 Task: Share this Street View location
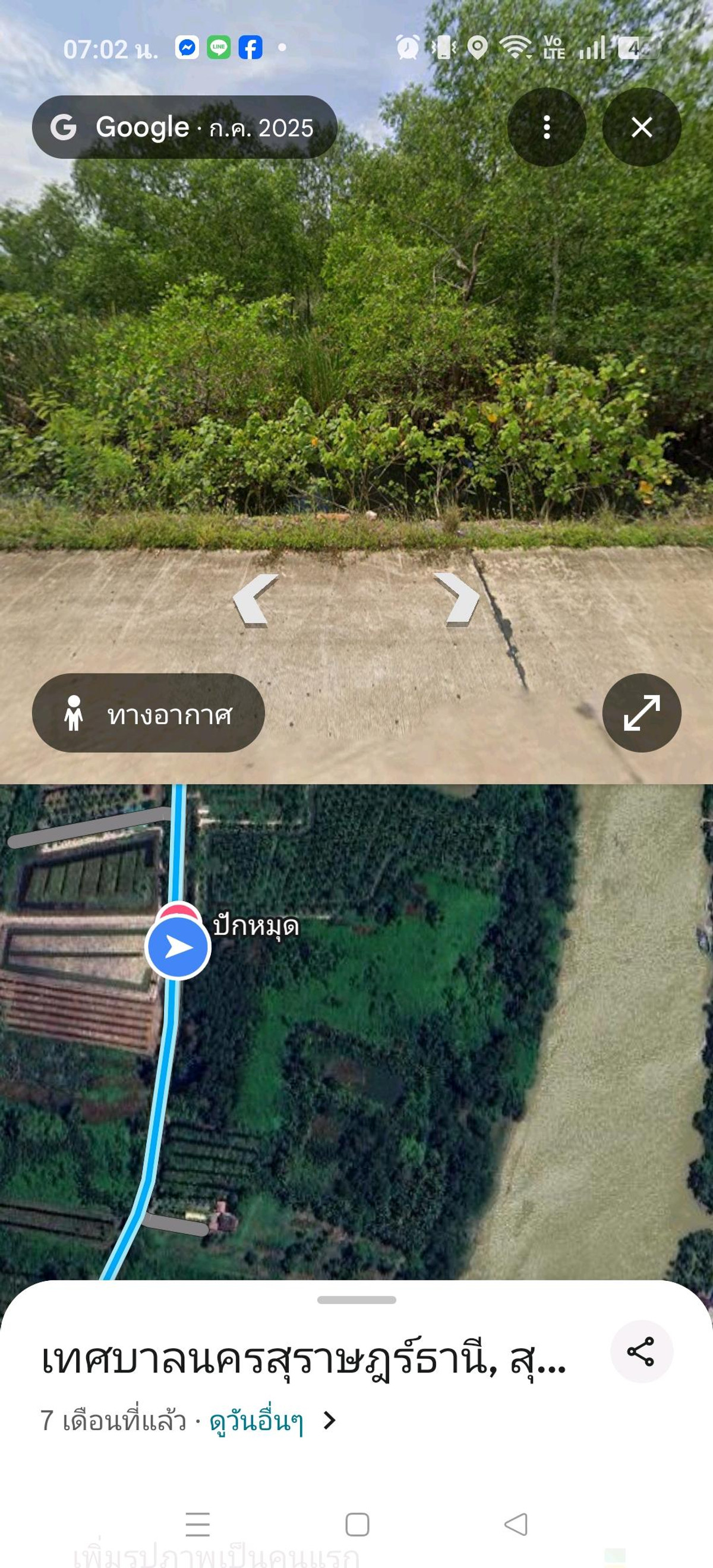[641, 1351]
